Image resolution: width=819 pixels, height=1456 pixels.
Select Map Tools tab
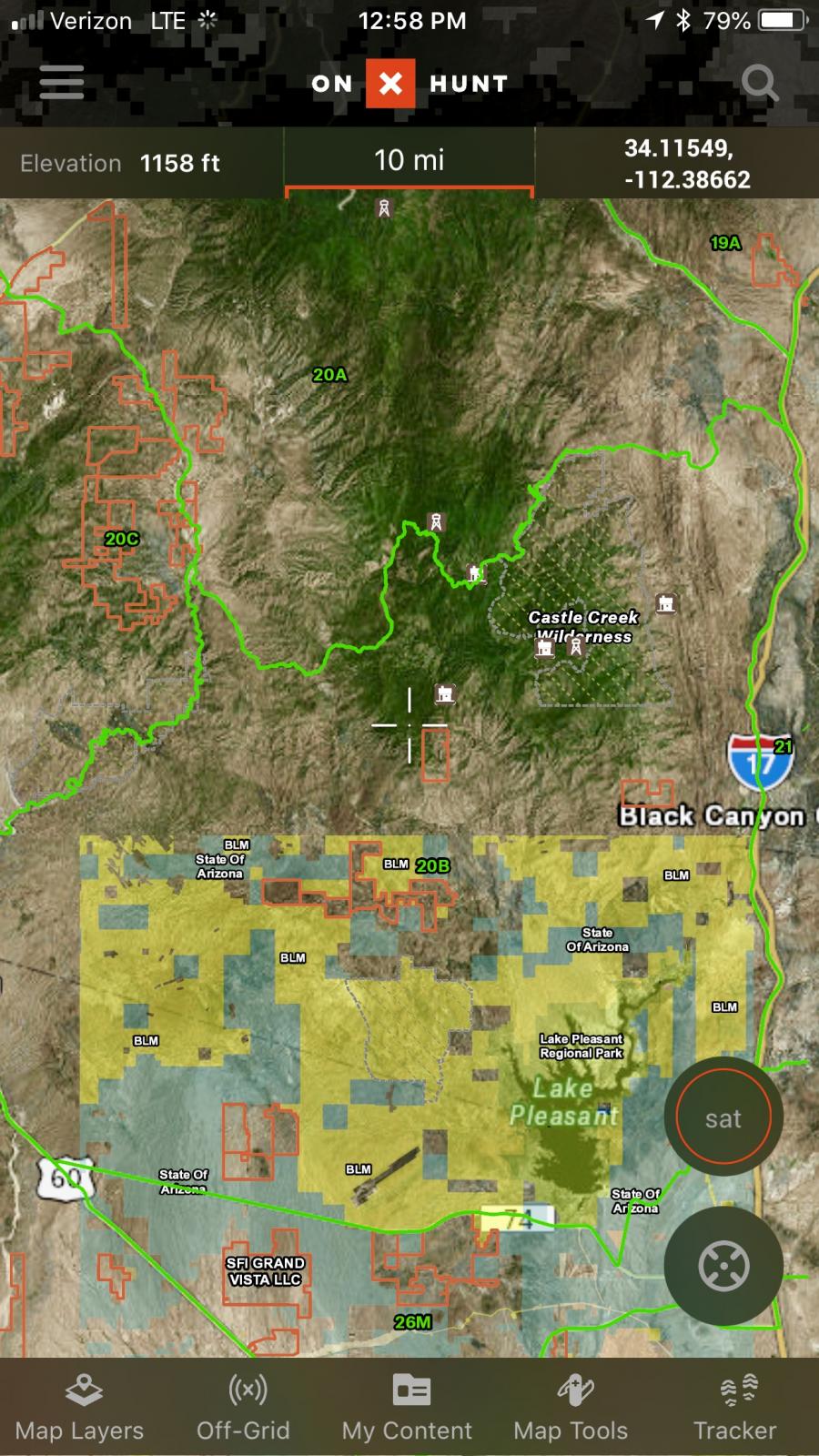571,1408
